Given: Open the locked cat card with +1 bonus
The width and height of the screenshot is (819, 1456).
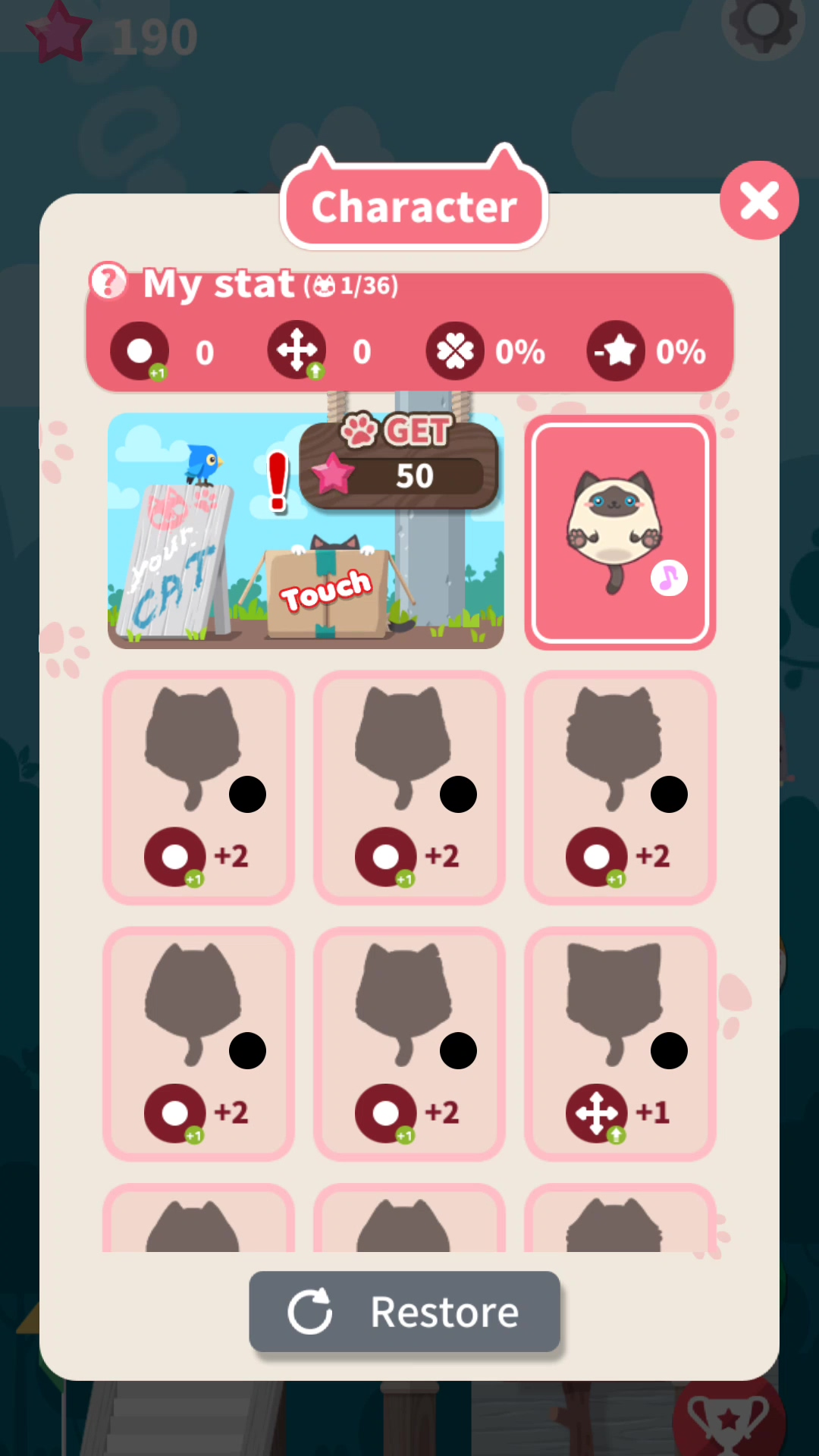Looking at the screenshot, I should click(620, 1043).
